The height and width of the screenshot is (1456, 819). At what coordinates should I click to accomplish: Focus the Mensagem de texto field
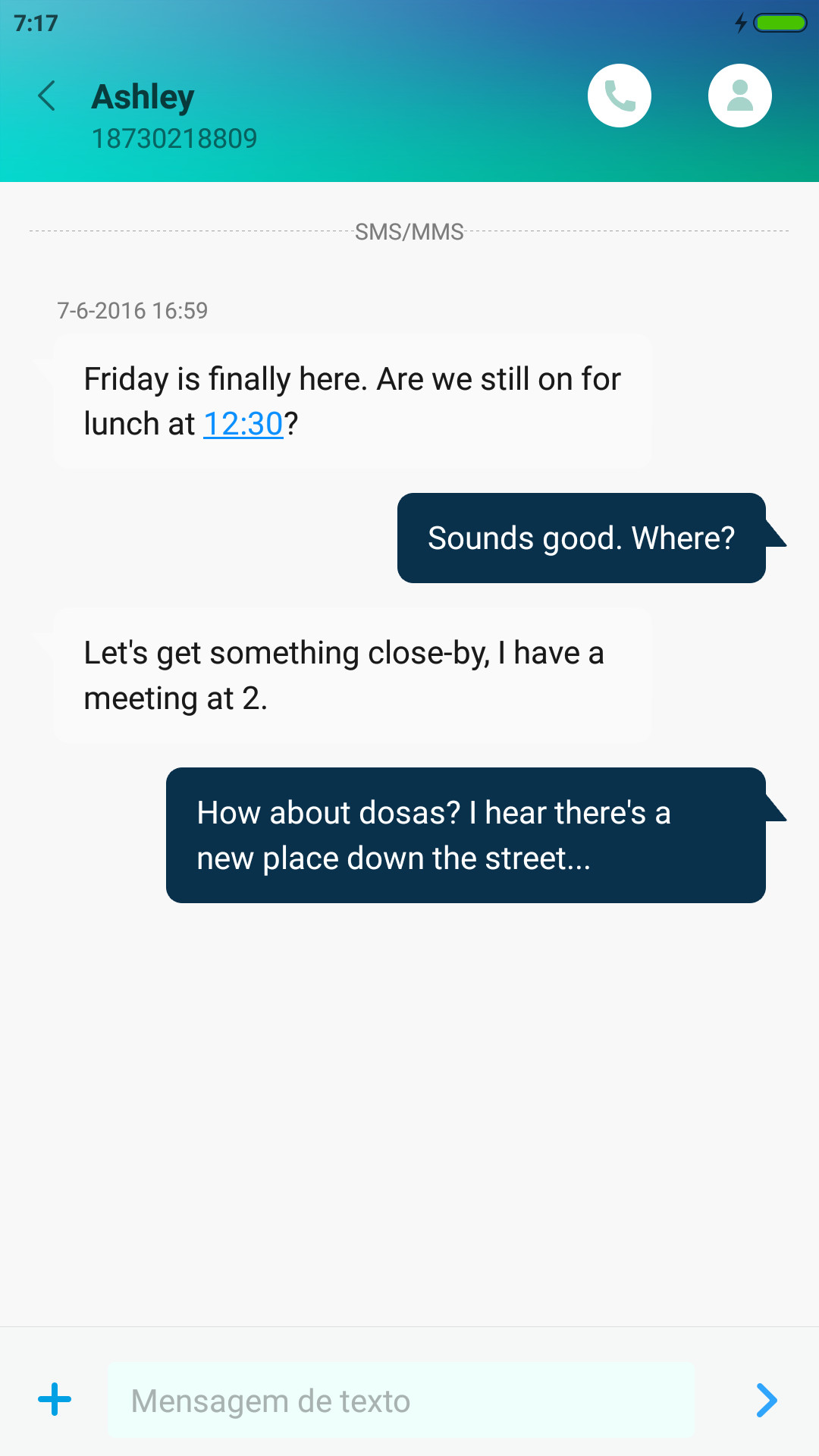point(401,1400)
